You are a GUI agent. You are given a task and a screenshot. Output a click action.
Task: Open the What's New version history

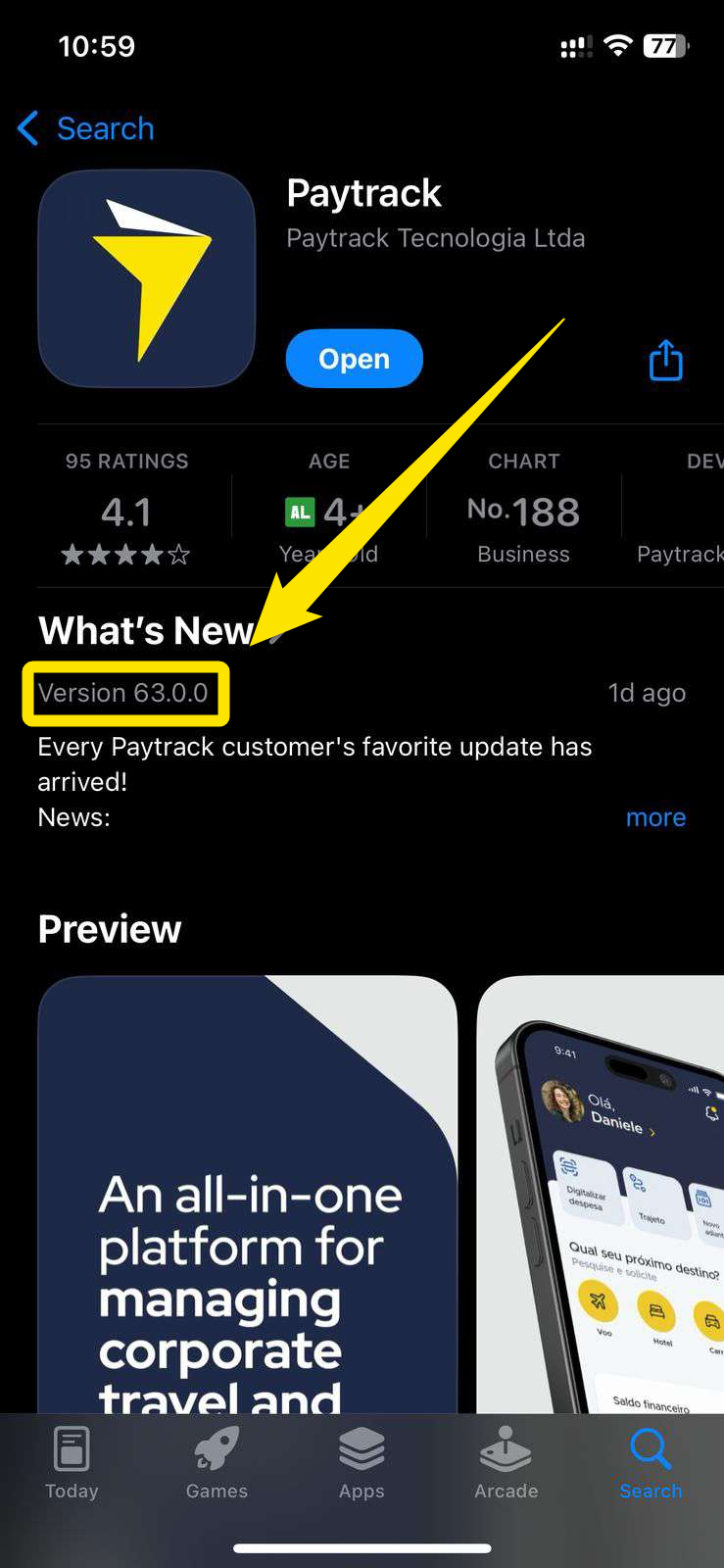point(147,631)
